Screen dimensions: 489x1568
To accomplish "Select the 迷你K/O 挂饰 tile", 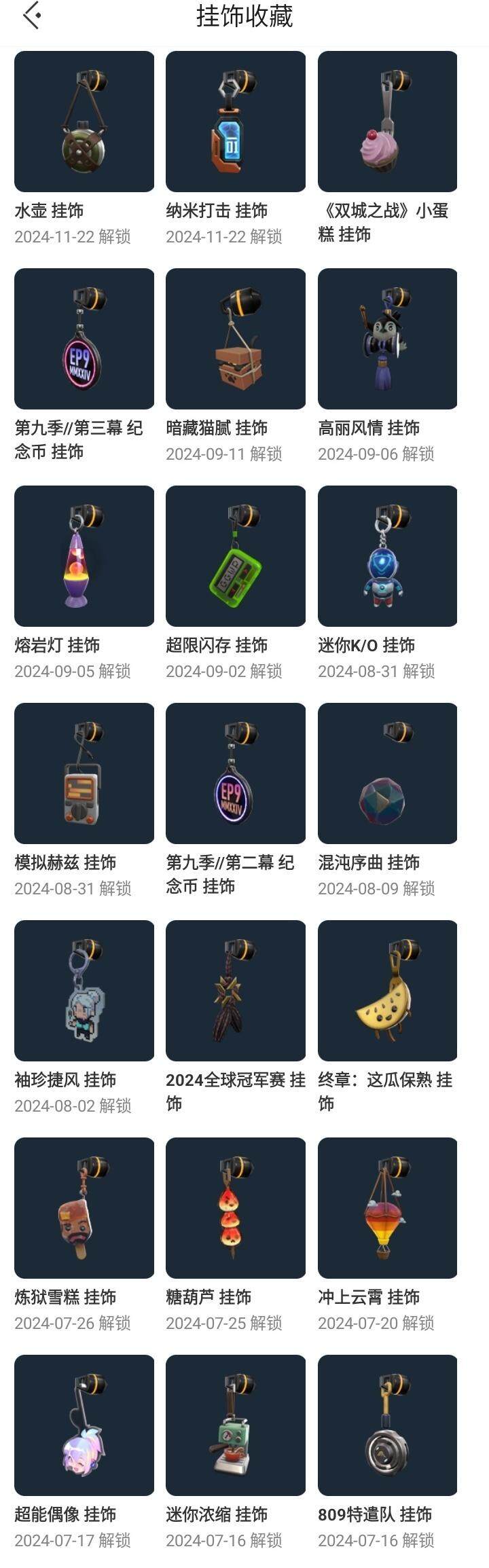I will pos(387,556).
